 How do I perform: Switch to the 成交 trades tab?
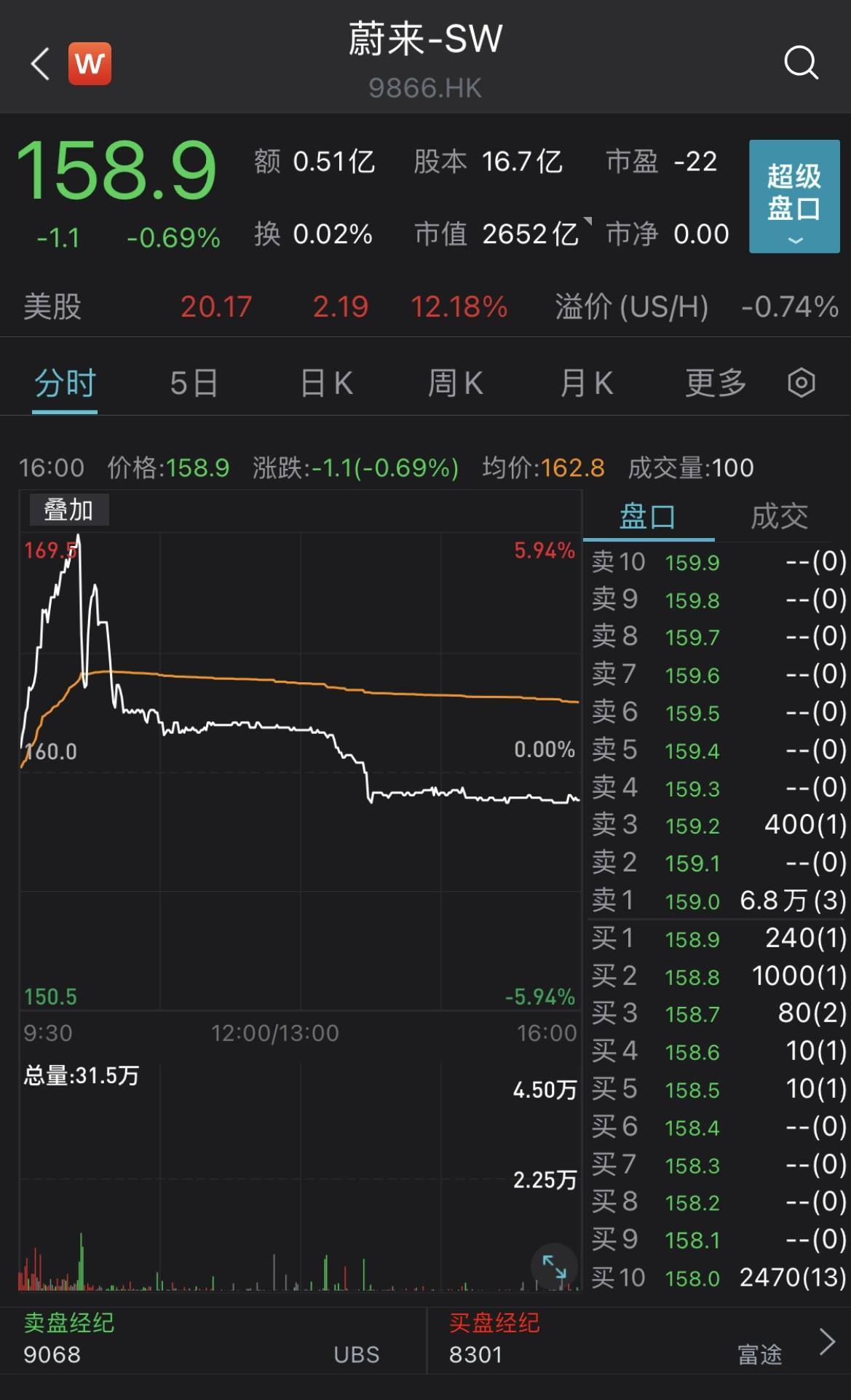779,517
